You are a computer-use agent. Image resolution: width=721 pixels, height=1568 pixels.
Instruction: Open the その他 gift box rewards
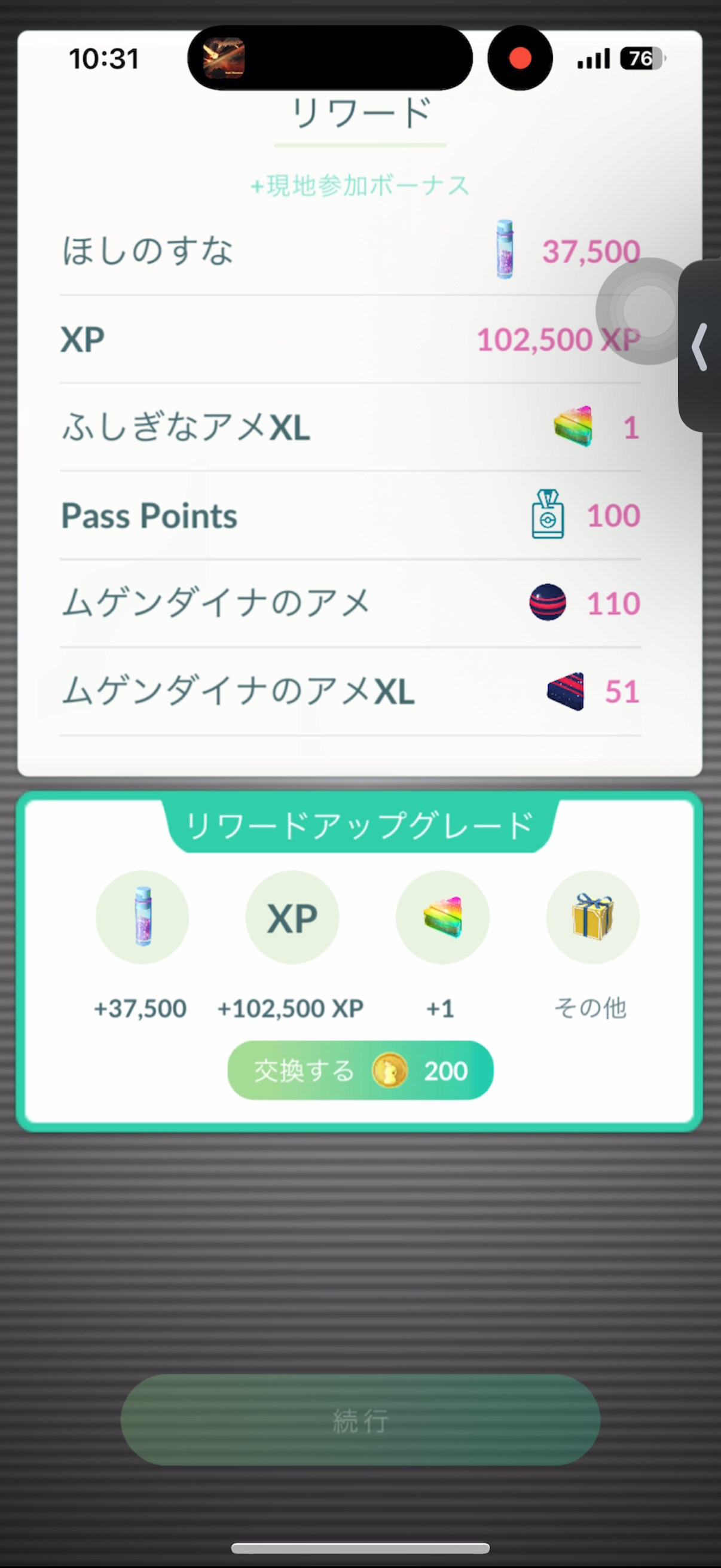[x=592, y=917]
